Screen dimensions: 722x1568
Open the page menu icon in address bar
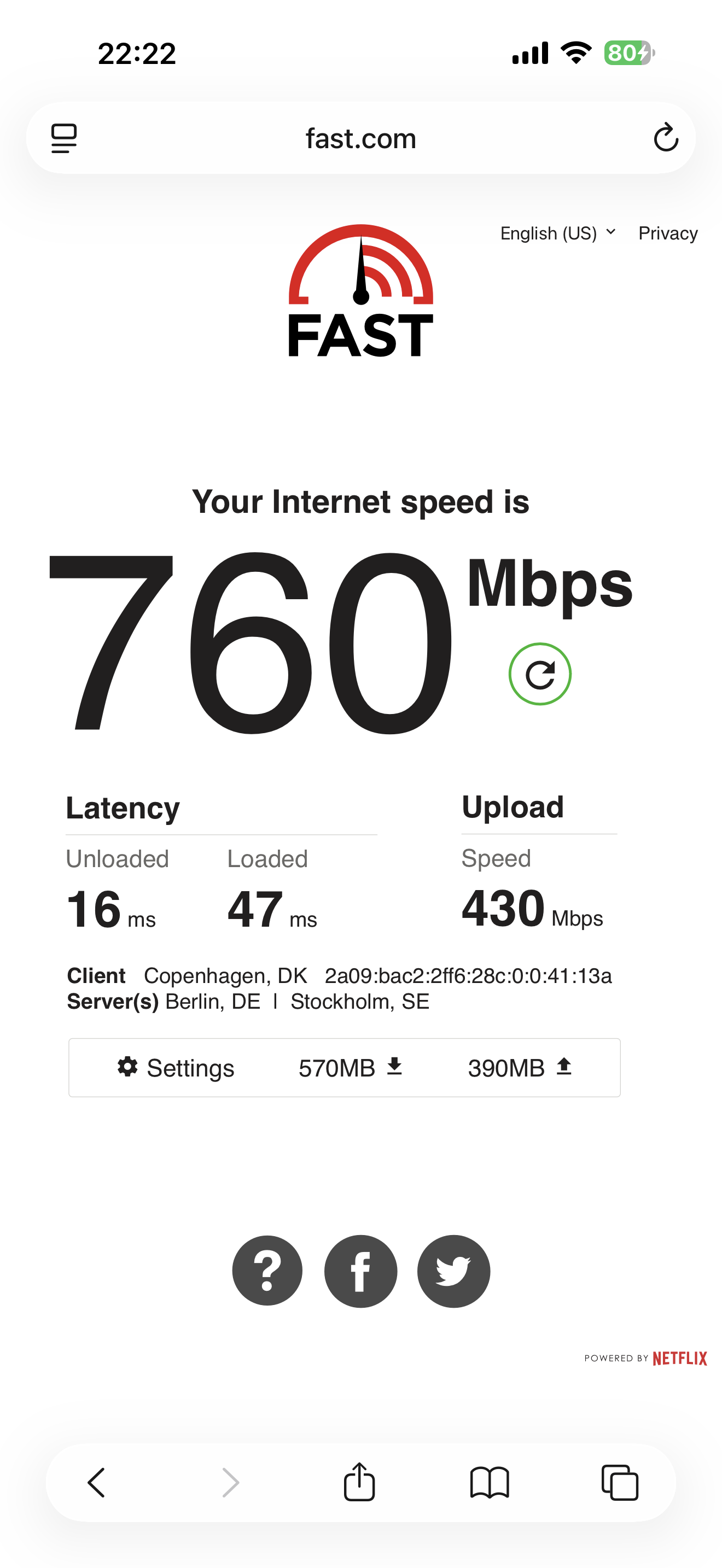click(64, 138)
